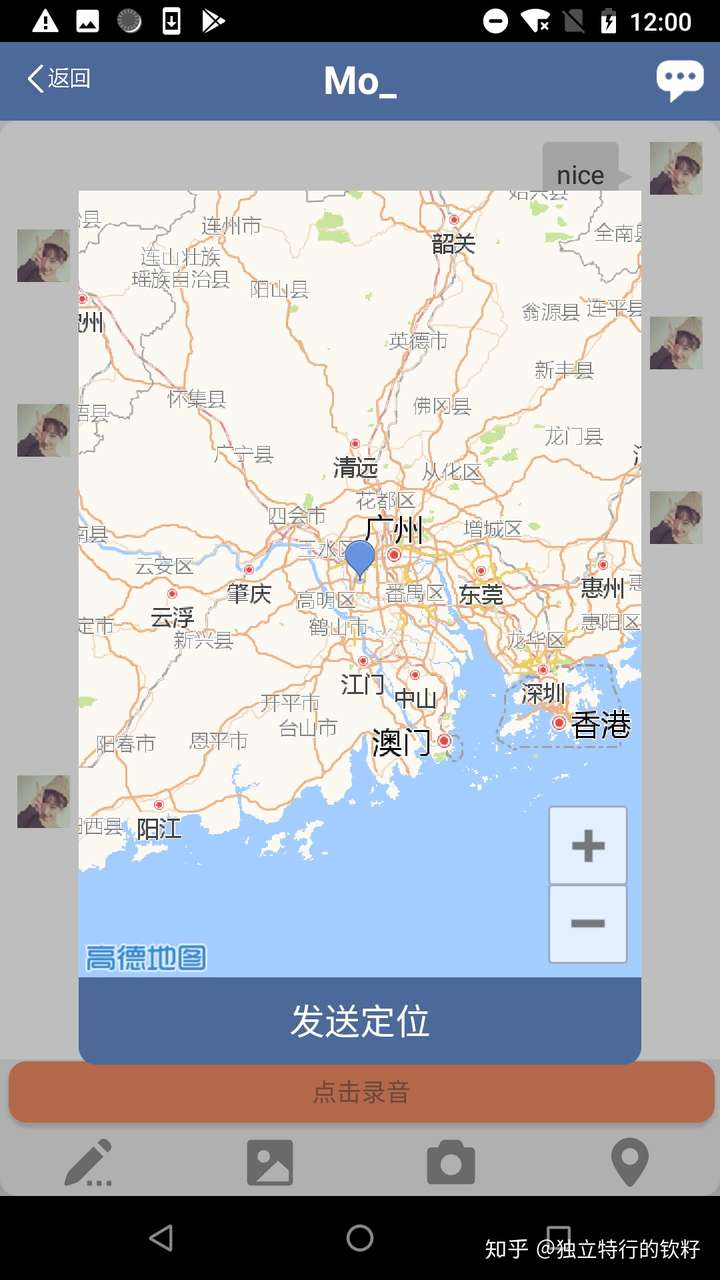Open the image gallery picker
Image resolution: width=720 pixels, height=1280 pixels.
[x=270, y=1163]
